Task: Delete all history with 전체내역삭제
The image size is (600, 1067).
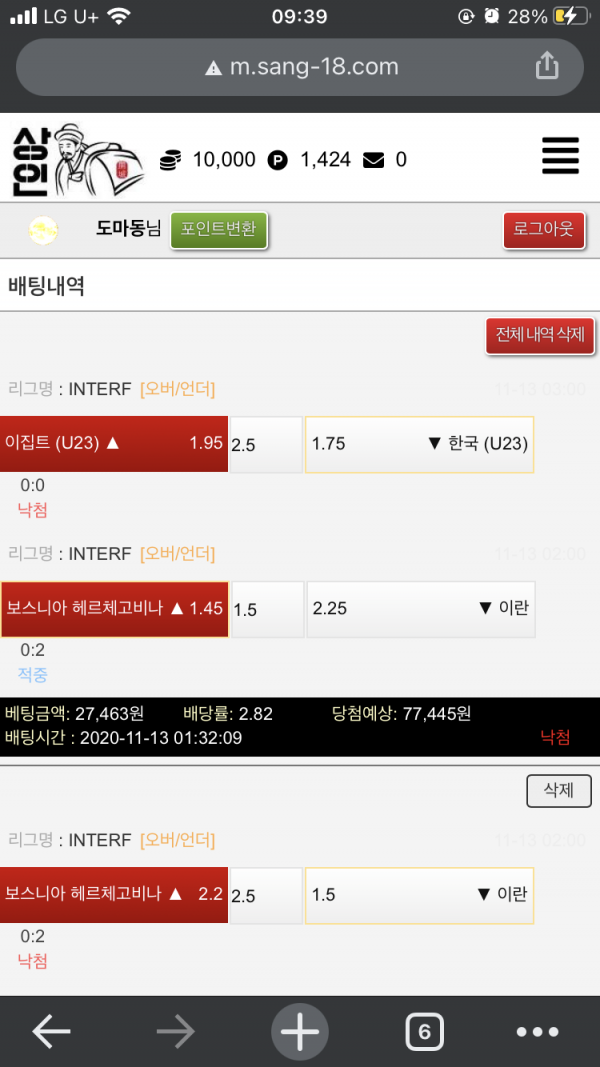Action: tap(540, 334)
